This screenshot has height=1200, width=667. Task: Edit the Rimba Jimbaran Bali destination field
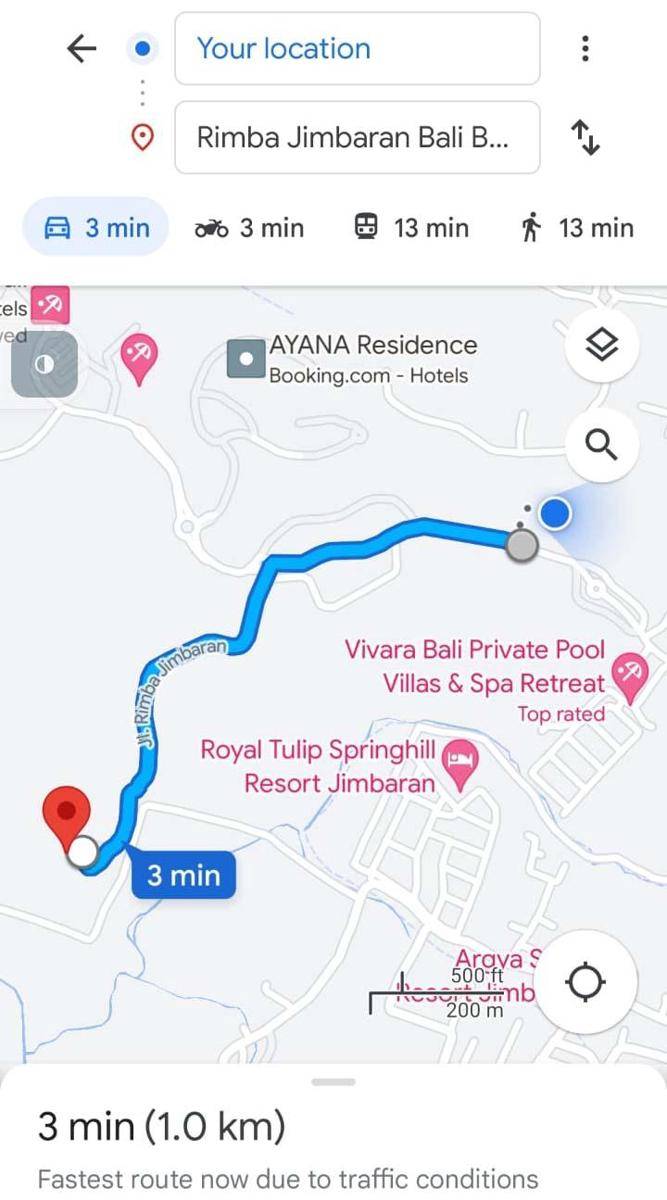coord(357,137)
